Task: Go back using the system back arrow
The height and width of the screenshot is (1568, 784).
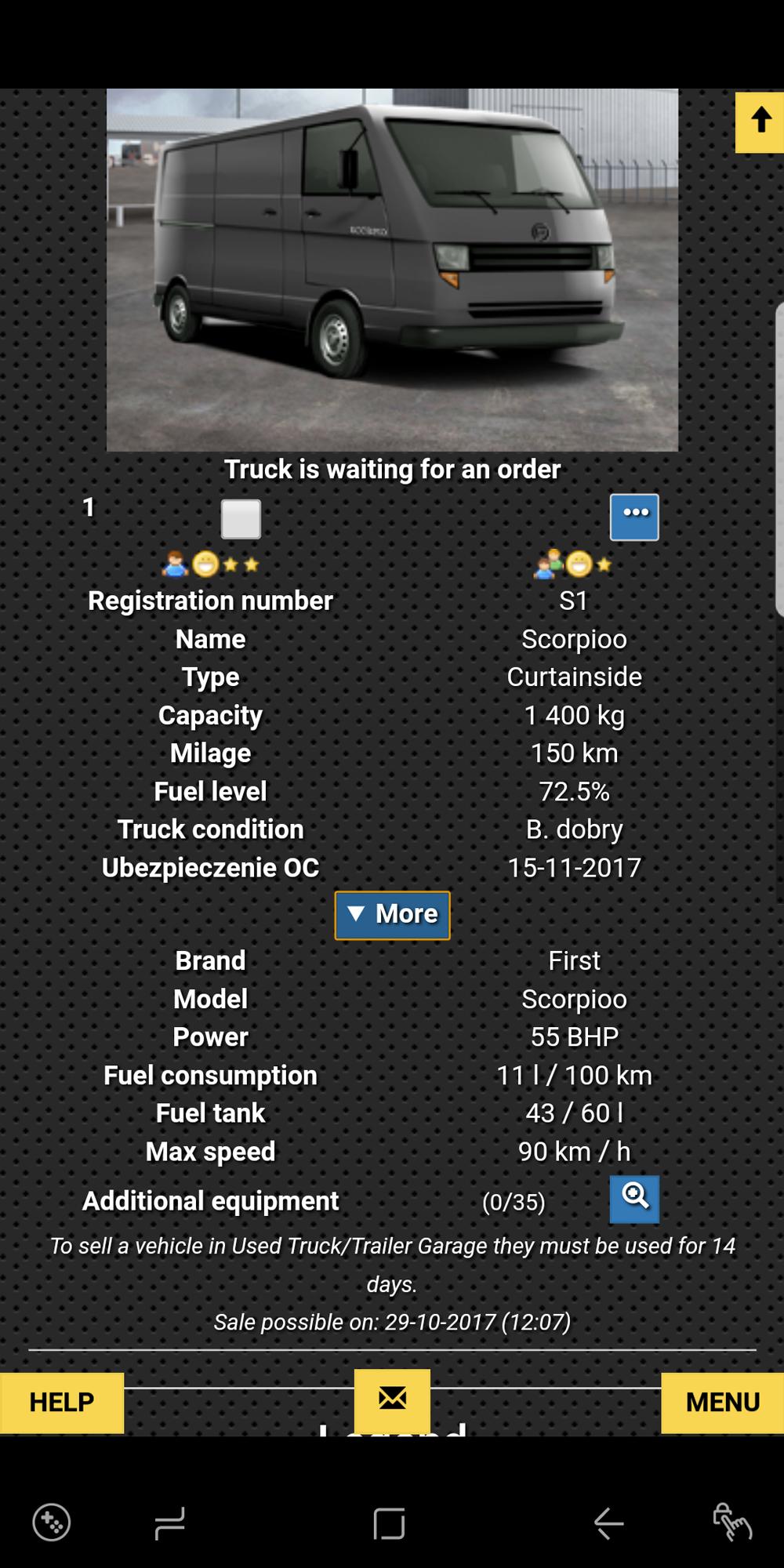Action: click(x=608, y=1523)
